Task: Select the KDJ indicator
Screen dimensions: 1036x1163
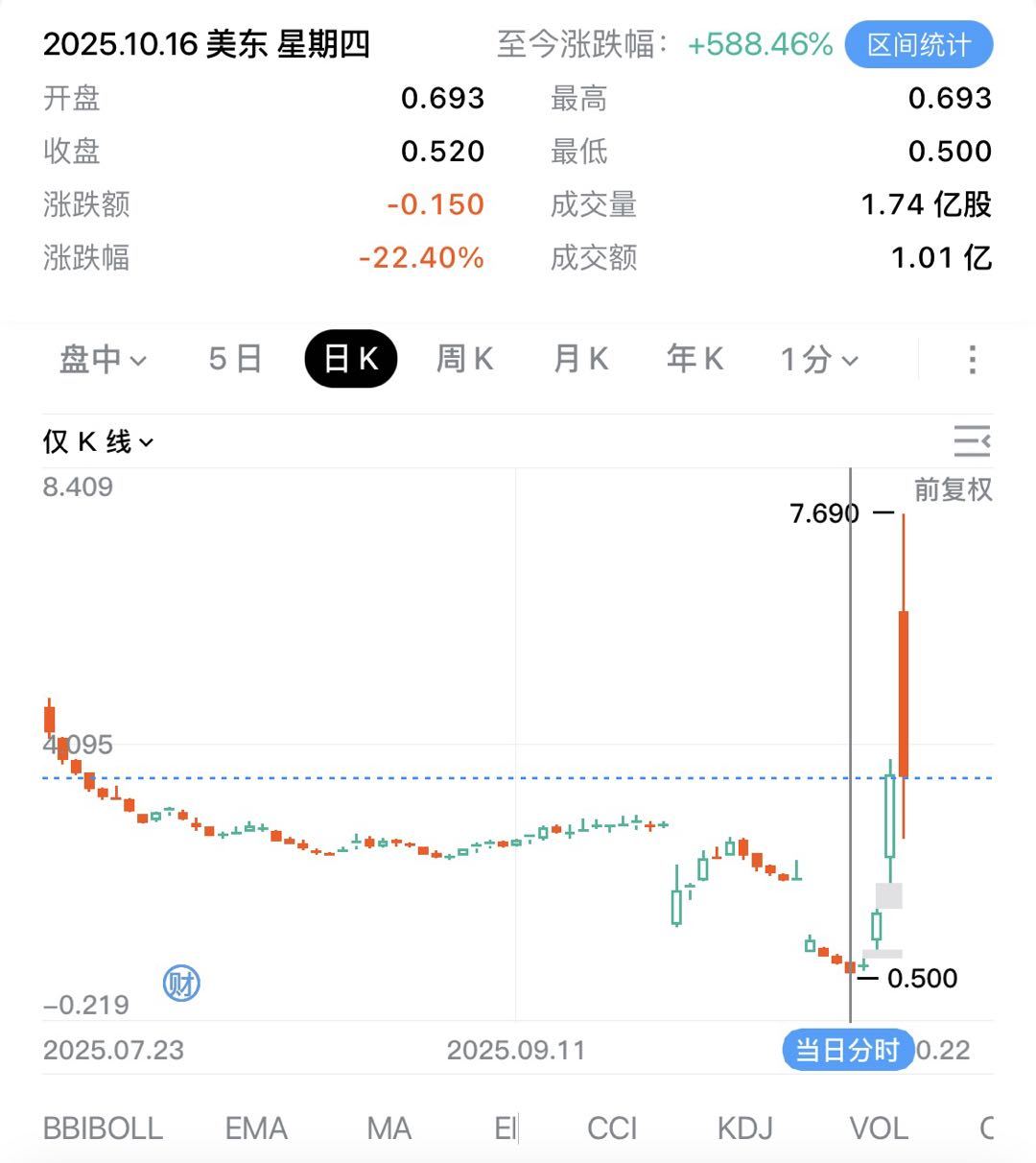Action: 744,1128
